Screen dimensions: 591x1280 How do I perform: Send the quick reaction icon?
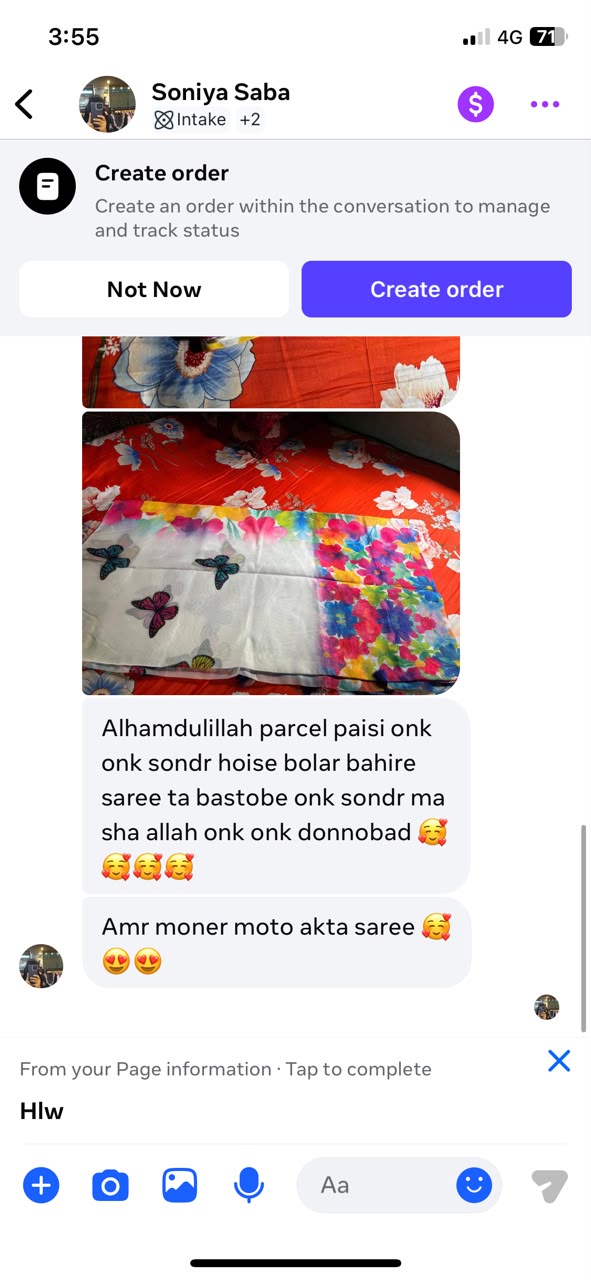click(x=549, y=1186)
